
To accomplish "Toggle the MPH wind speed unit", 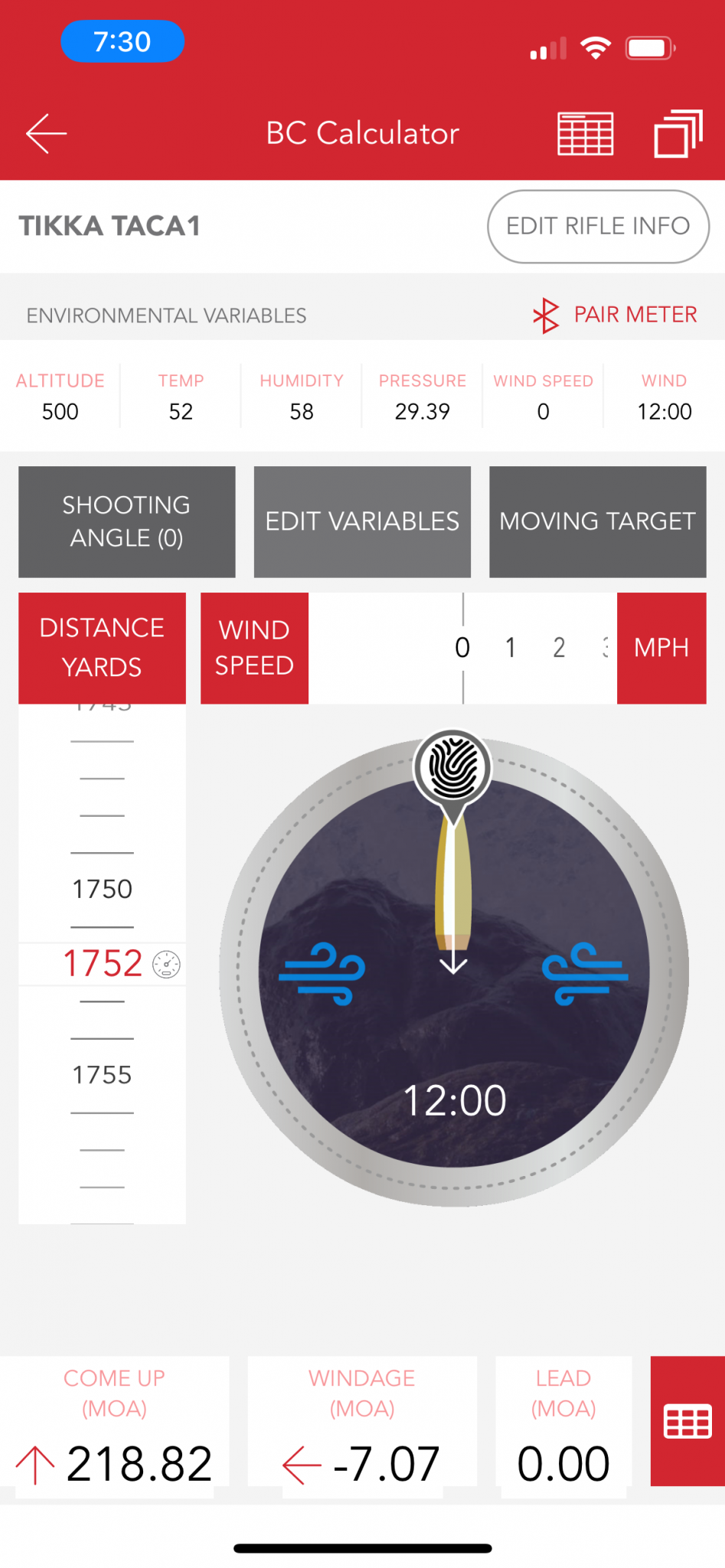I will (x=661, y=648).
